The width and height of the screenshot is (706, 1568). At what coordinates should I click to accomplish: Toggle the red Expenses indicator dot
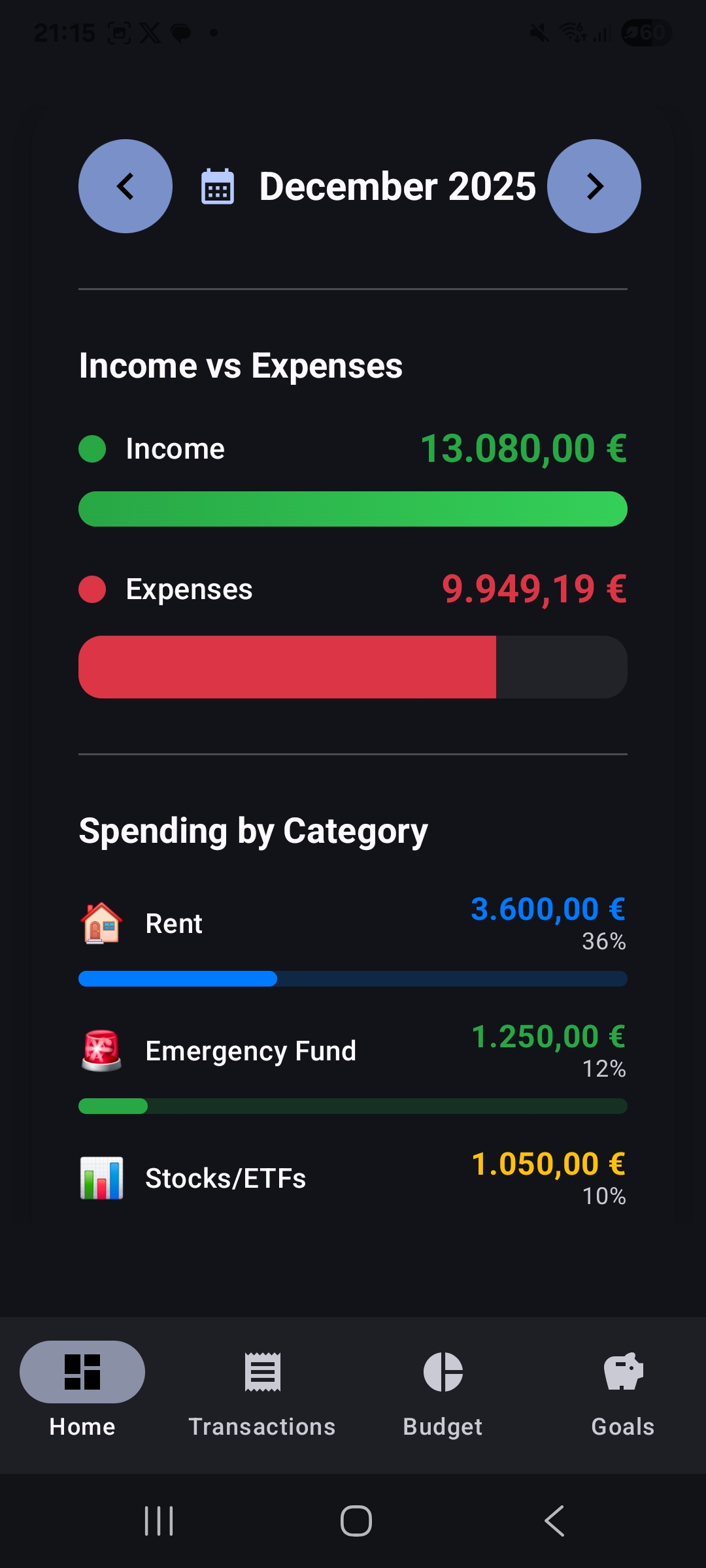[x=92, y=589]
